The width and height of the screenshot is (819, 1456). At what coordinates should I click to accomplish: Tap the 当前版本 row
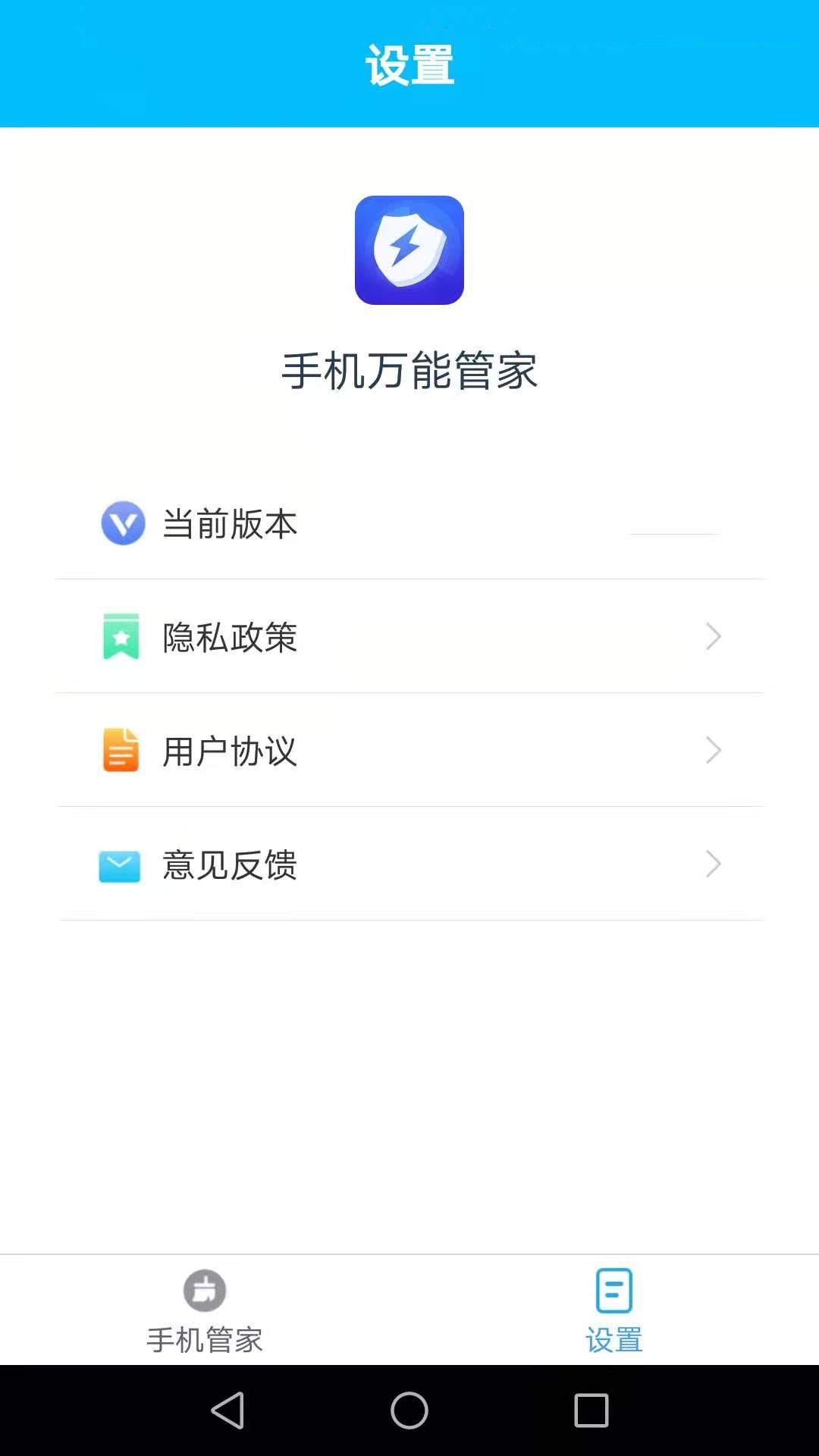pyautogui.click(x=409, y=522)
